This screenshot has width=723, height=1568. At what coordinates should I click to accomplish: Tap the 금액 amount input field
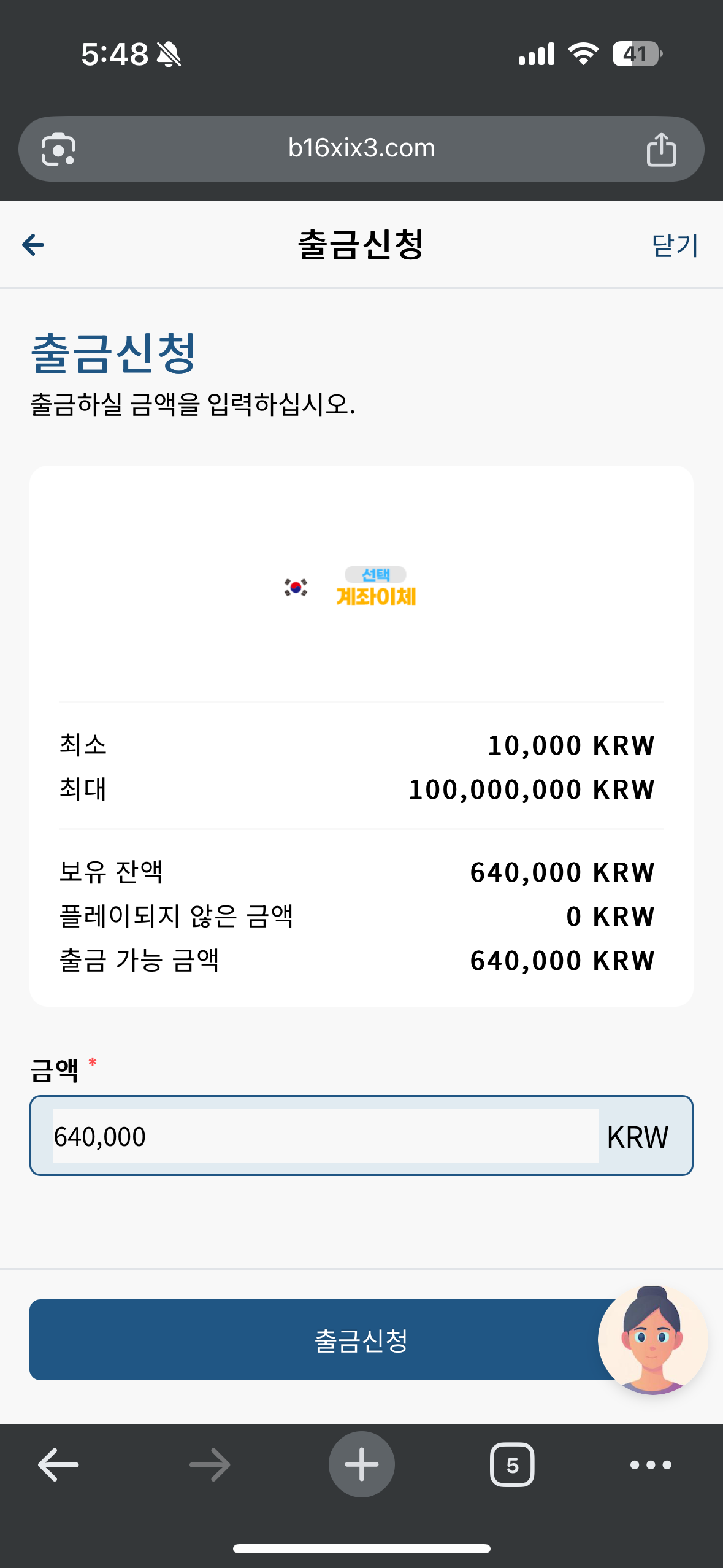tap(326, 1136)
